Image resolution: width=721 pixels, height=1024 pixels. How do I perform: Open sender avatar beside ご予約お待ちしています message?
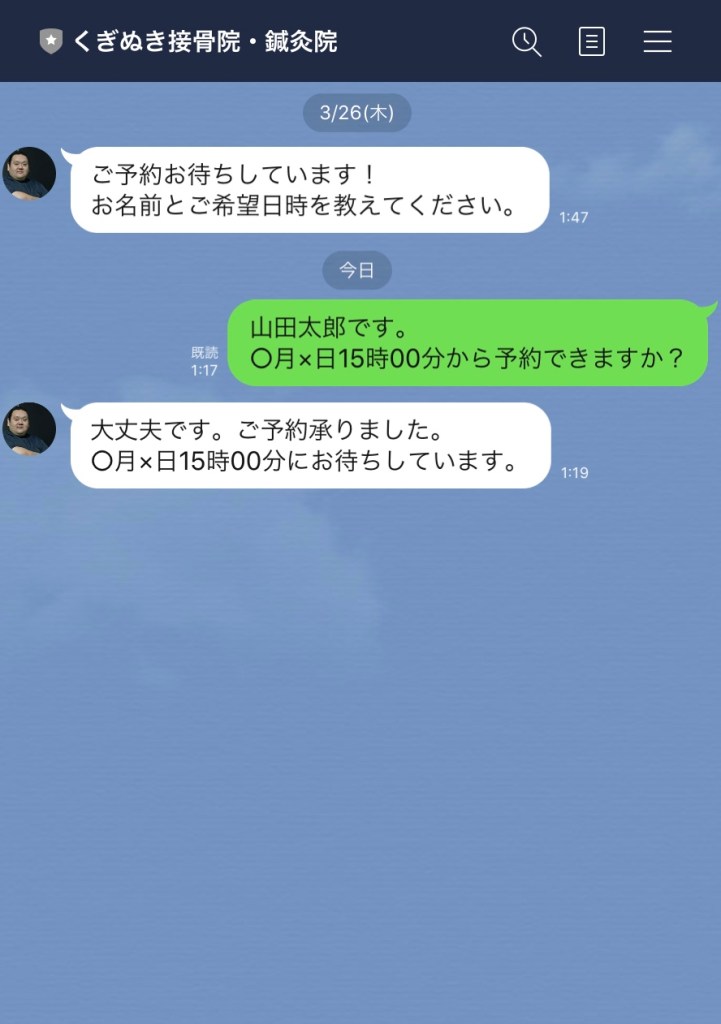coord(30,174)
